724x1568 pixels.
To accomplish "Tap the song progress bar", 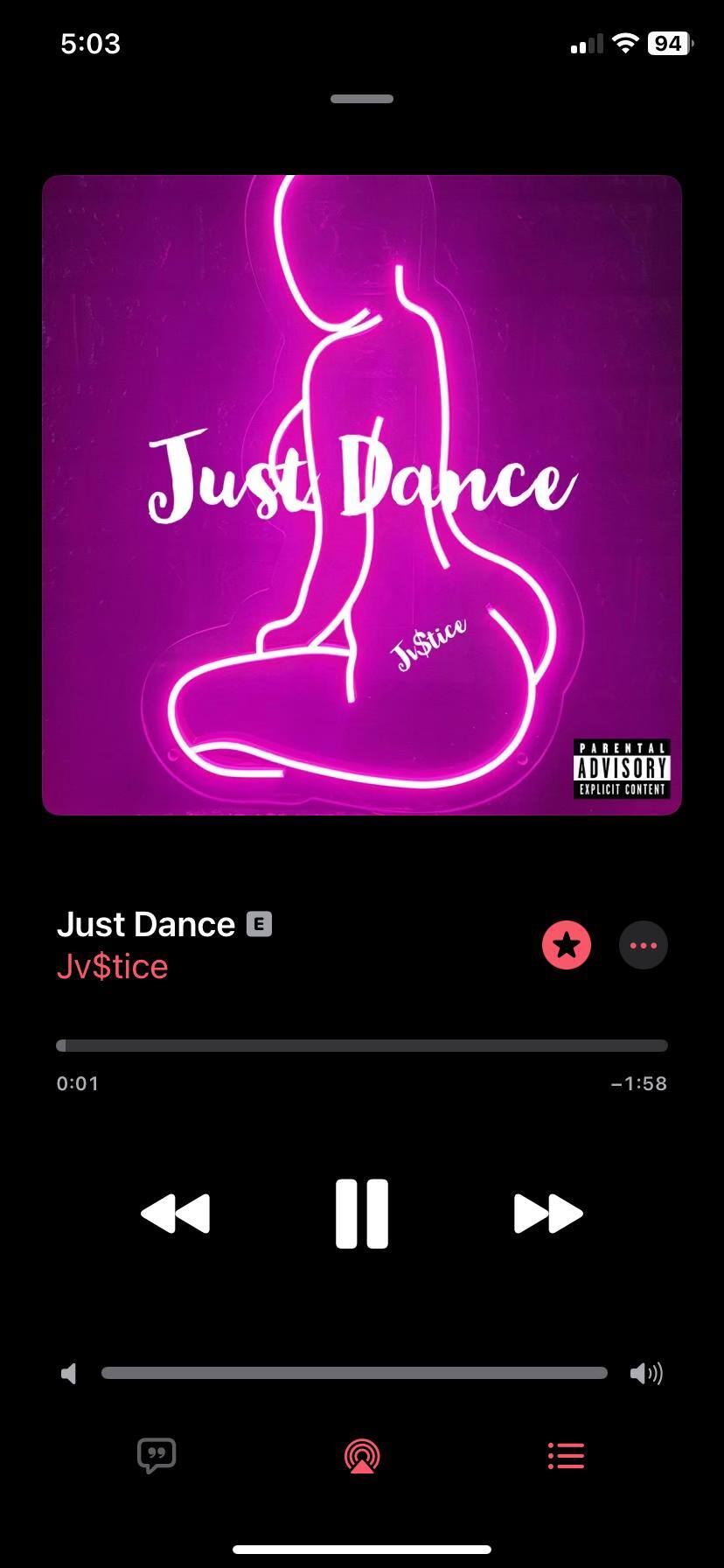I will [x=362, y=1046].
